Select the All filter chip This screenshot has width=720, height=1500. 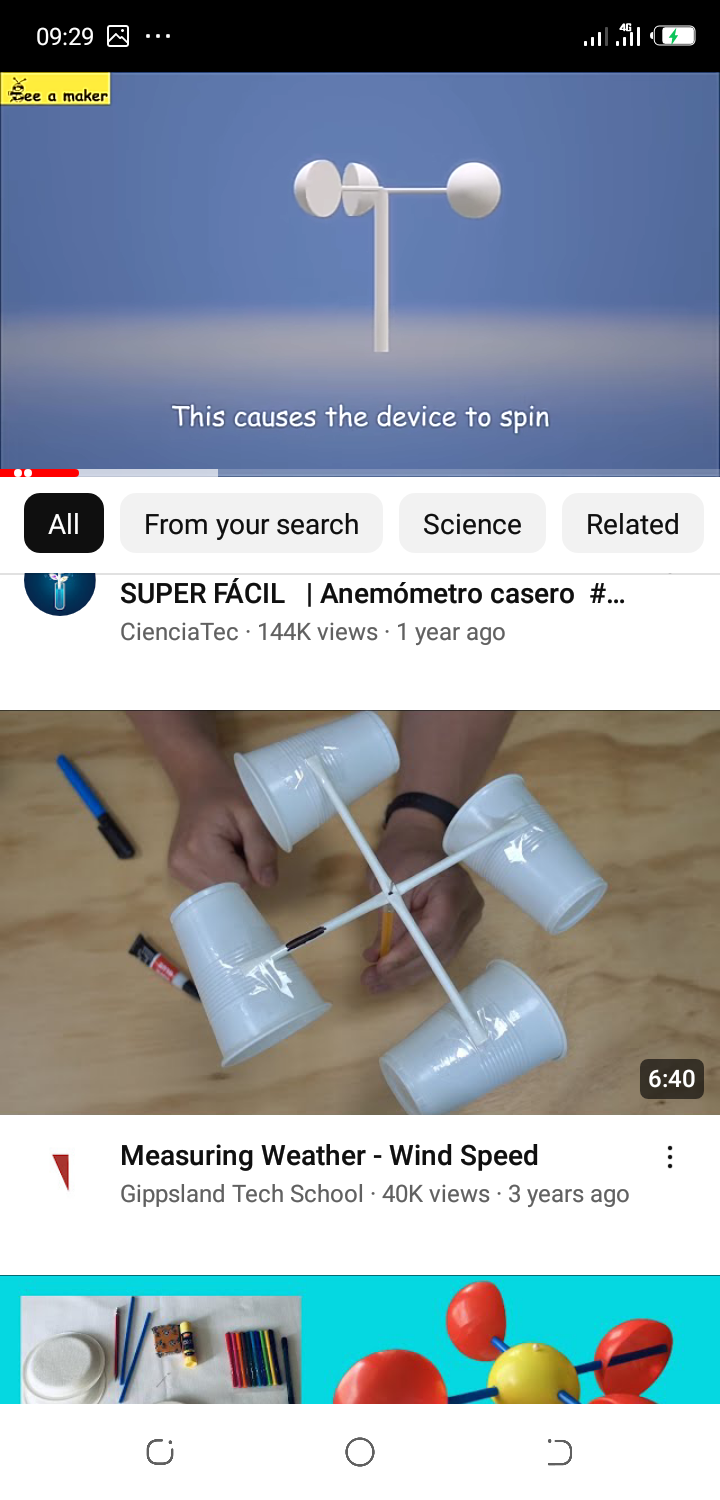click(x=64, y=523)
